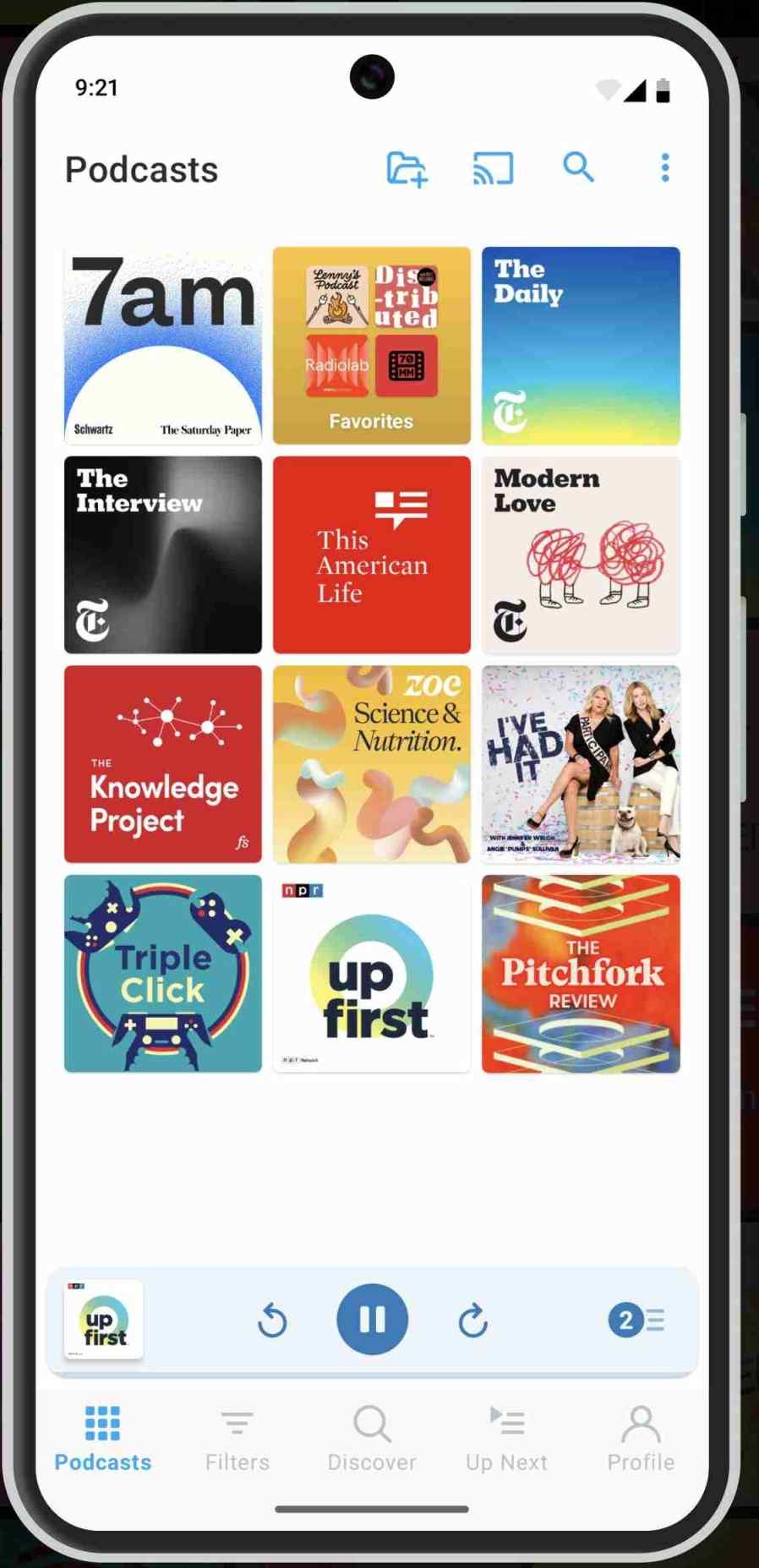Open the 7am podcast

click(163, 345)
